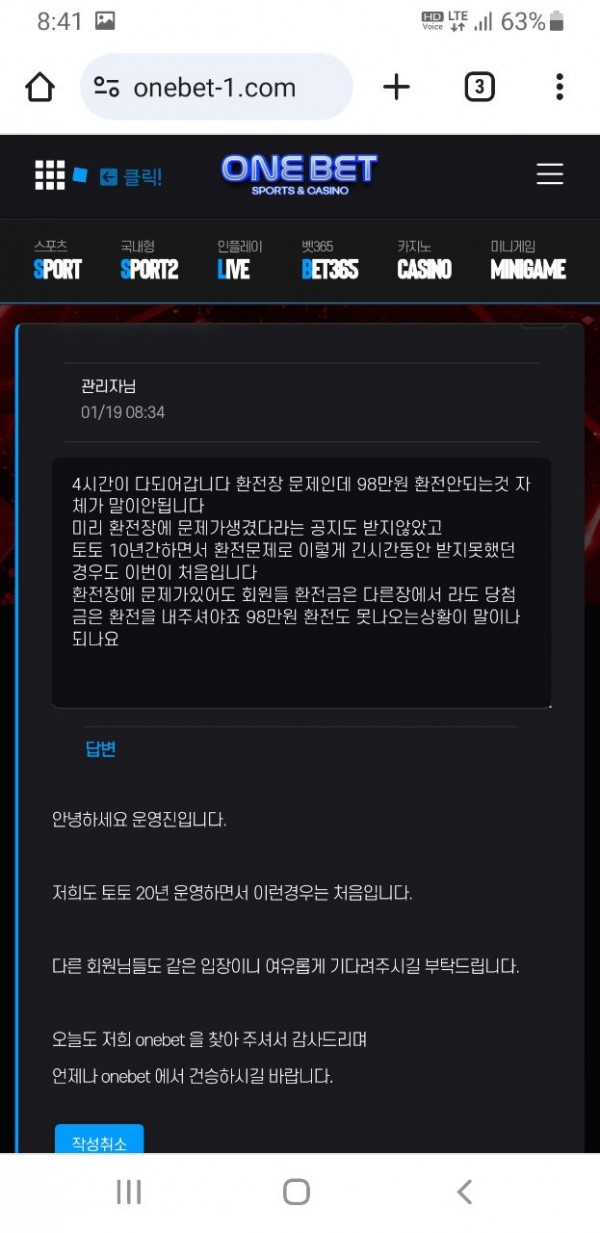Go back with the system back button
Viewport: 600px width, 1233px height.
[x=464, y=1191]
